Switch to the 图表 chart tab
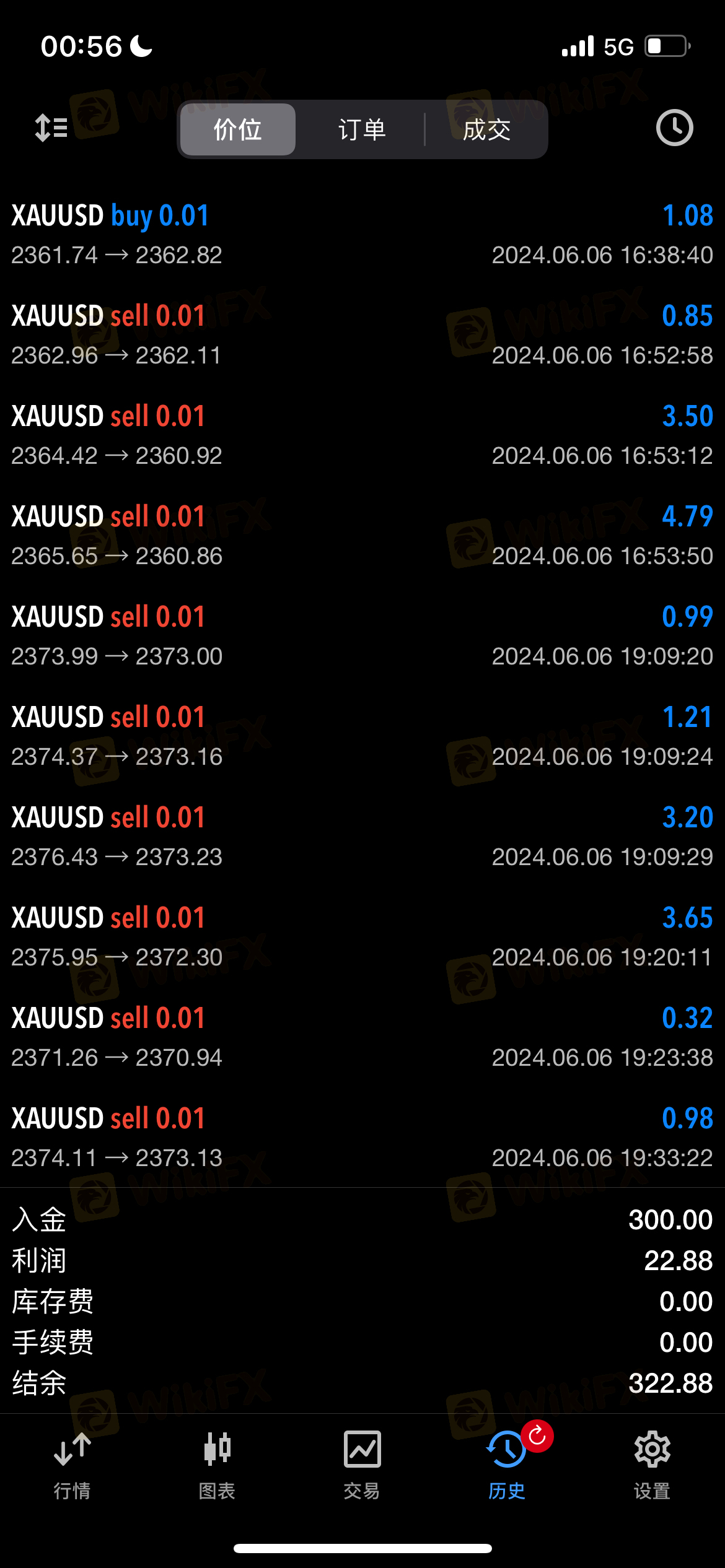 tap(217, 1465)
